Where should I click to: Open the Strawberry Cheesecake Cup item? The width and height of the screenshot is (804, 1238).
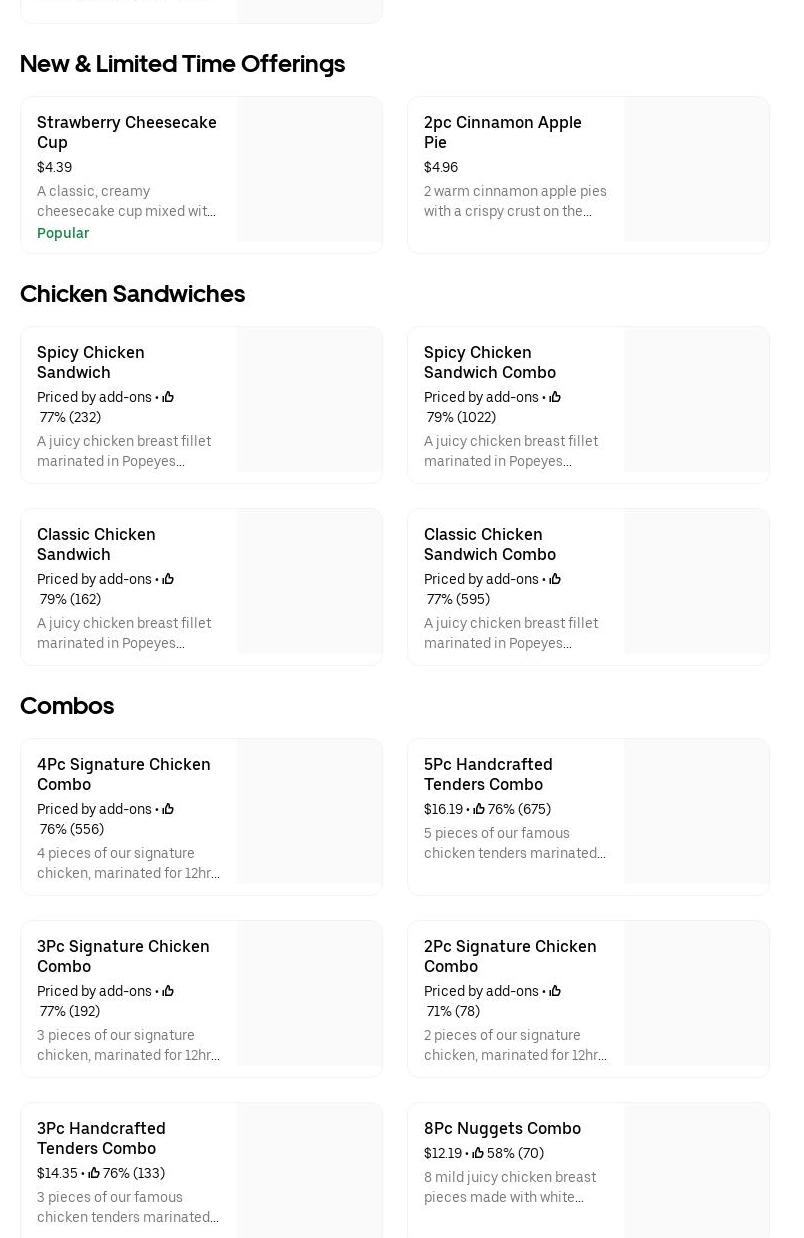[x=201, y=175]
